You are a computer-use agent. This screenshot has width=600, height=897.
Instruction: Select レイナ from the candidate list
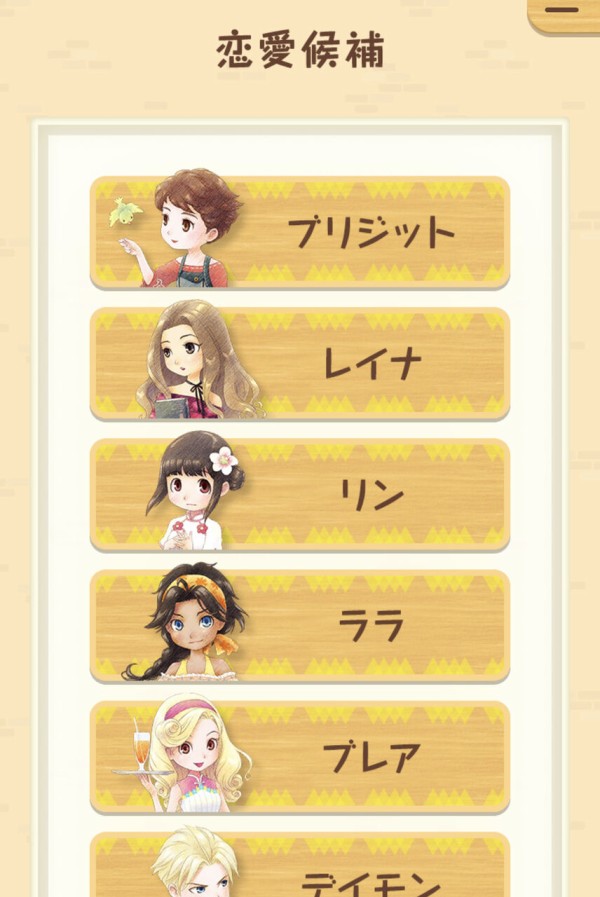pyautogui.click(x=300, y=363)
